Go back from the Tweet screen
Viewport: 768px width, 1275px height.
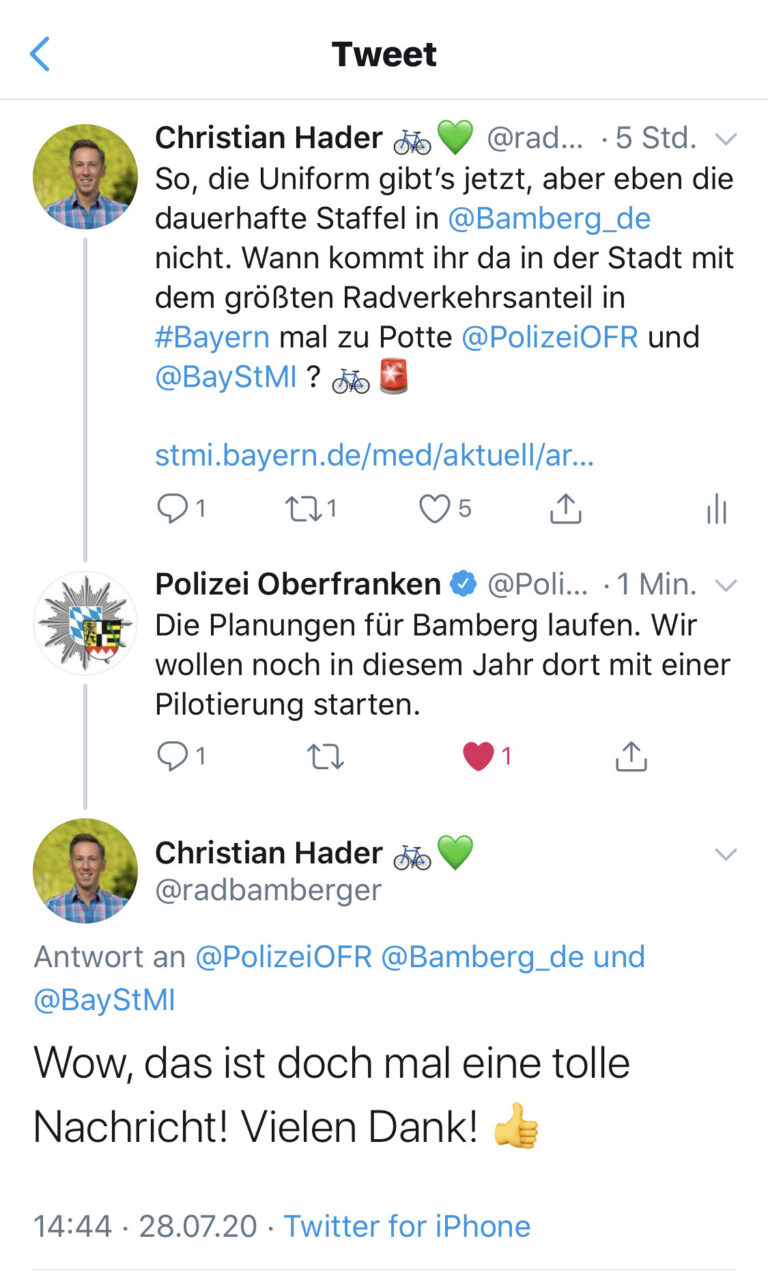click(40, 54)
